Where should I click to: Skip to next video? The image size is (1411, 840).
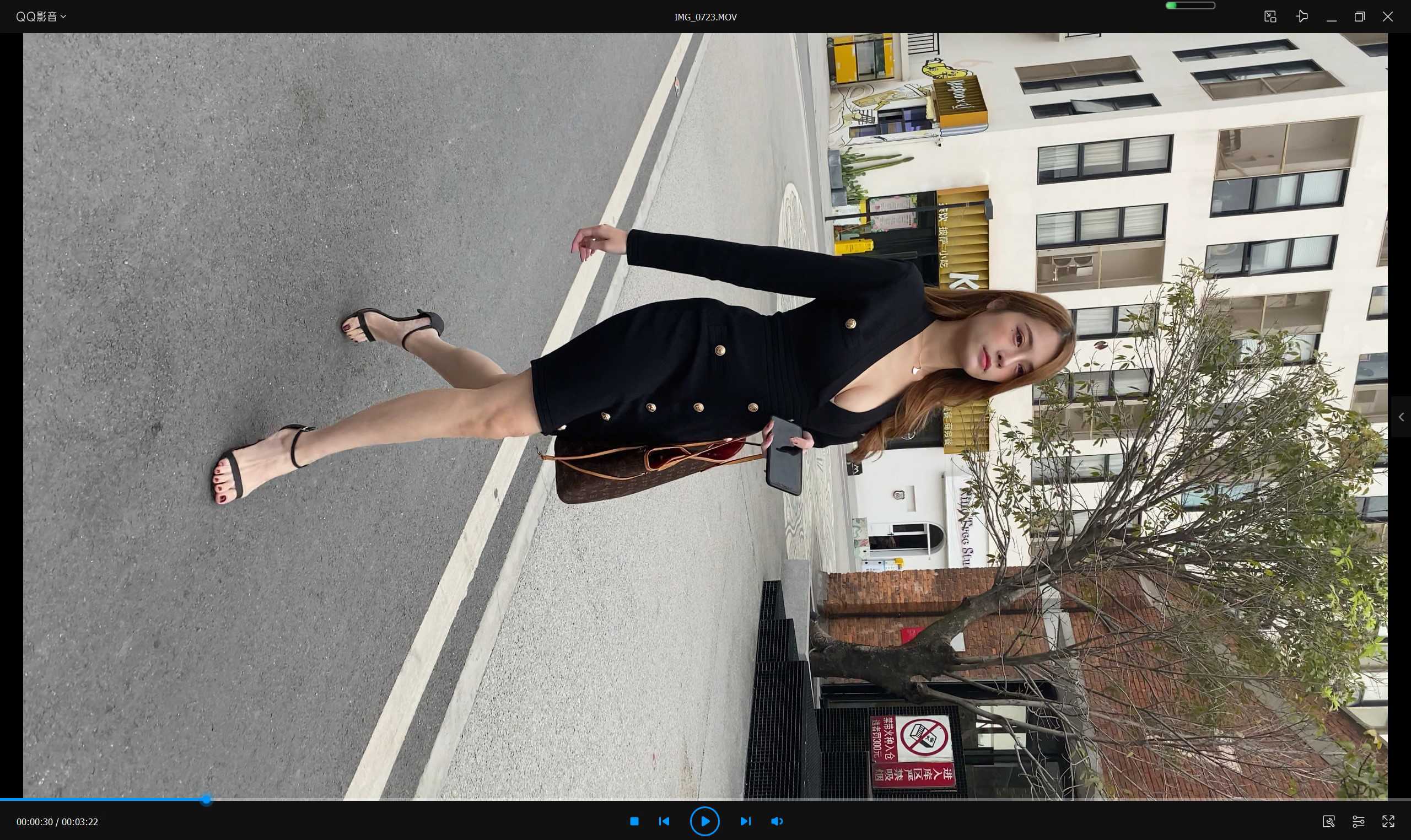[x=745, y=821]
